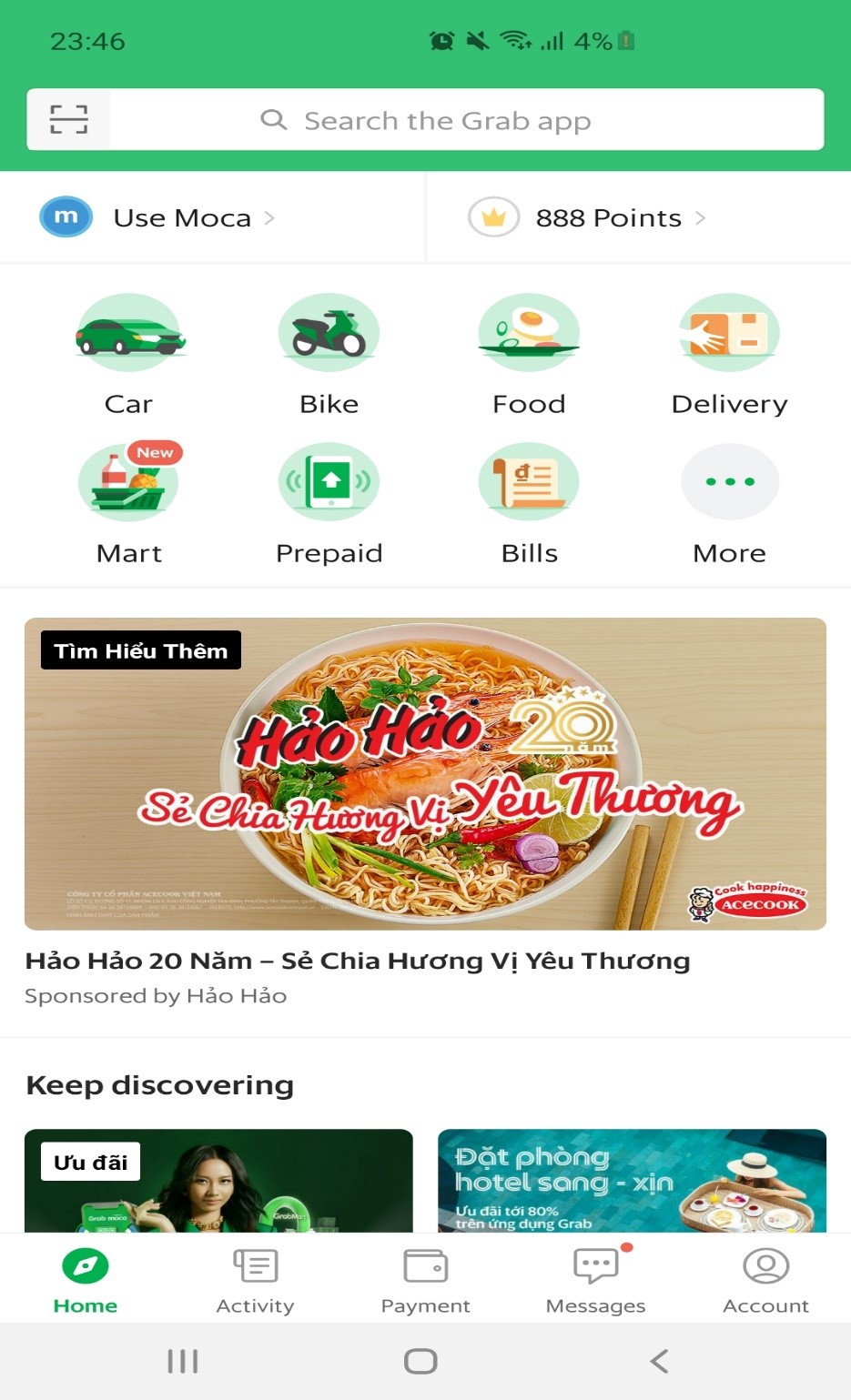Open the QR scanner icon
Screen dimensions: 851x1400
(69, 119)
